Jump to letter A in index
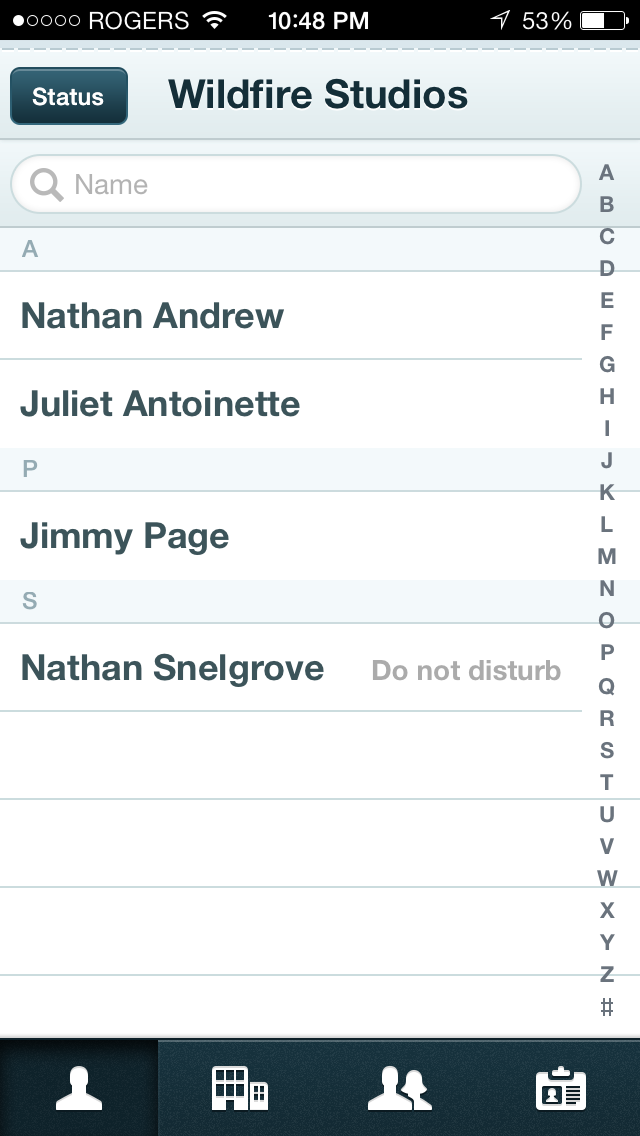 tap(607, 172)
